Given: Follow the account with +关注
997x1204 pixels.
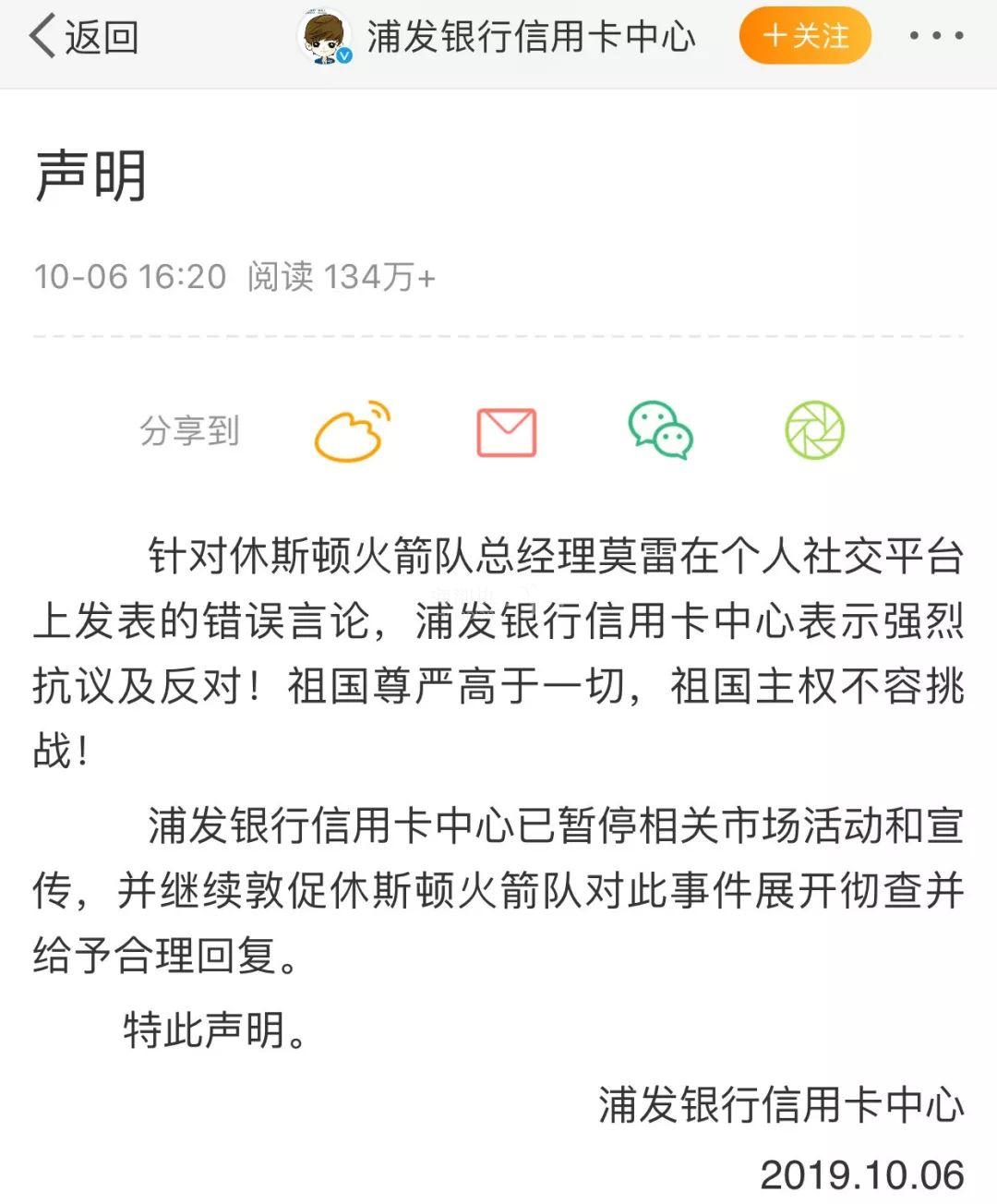Looking at the screenshot, I should [805, 36].
